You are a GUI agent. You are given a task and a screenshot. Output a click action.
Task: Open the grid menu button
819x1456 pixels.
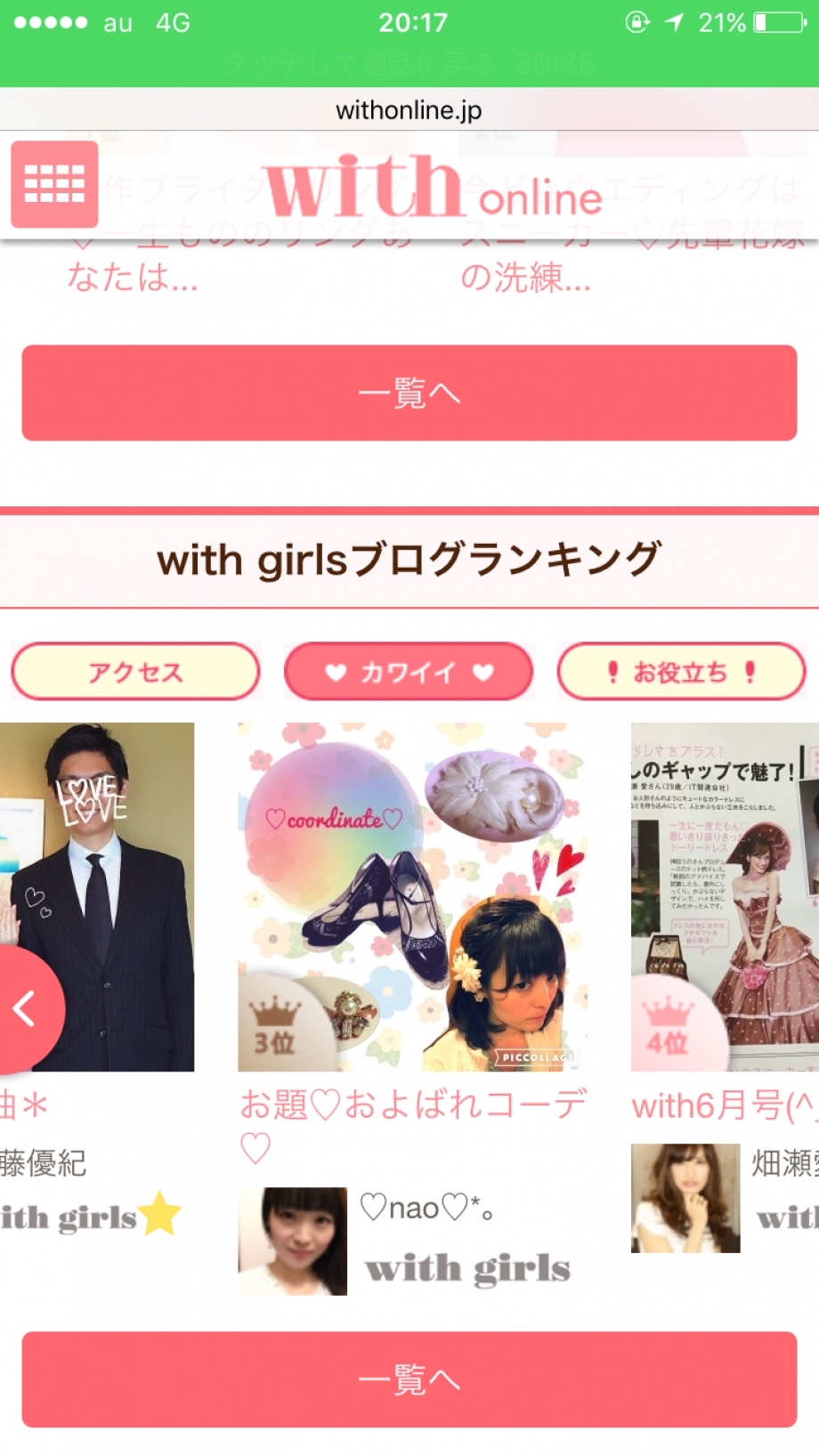pyautogui.click(x=54, y=184)
